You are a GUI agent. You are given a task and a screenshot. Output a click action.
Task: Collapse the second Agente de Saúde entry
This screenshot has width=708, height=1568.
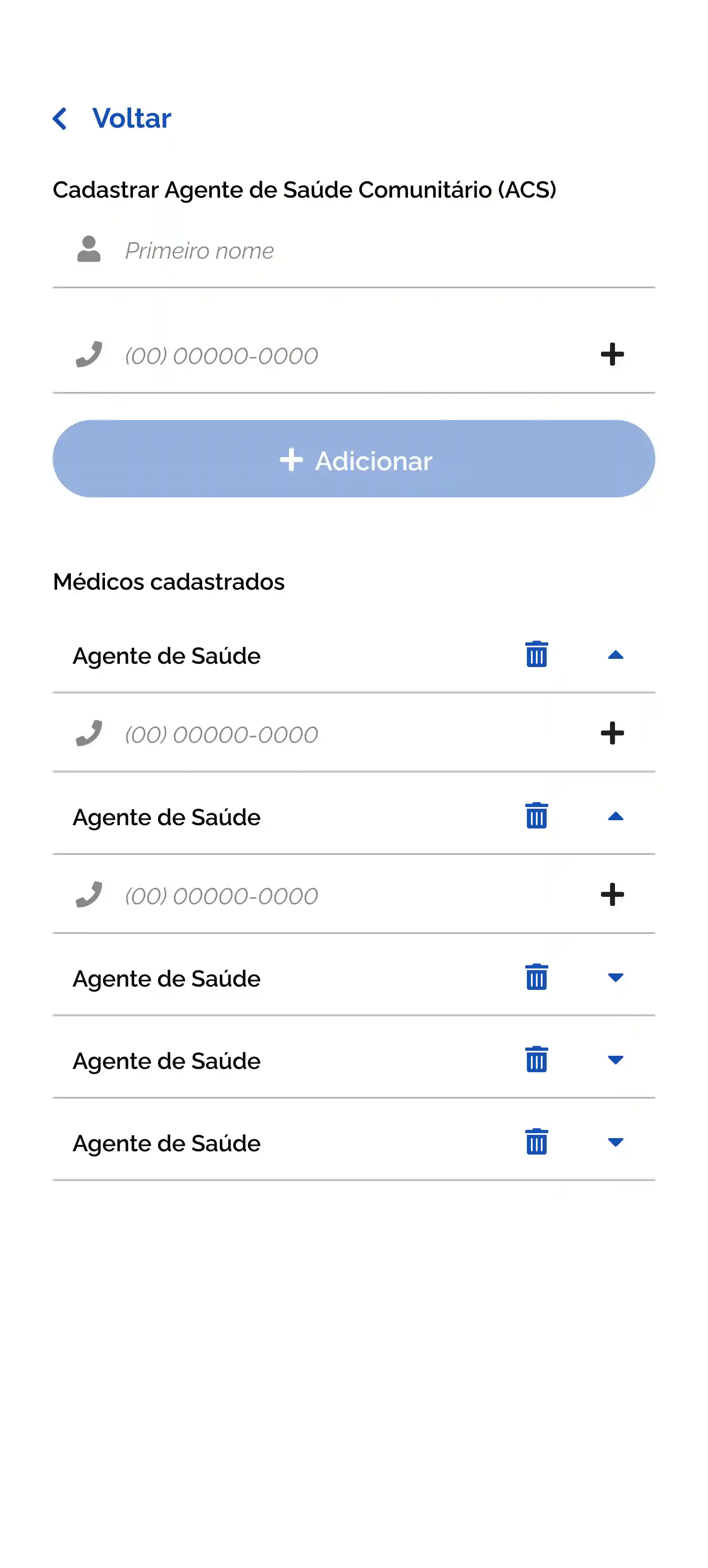[x=616, y=816]
